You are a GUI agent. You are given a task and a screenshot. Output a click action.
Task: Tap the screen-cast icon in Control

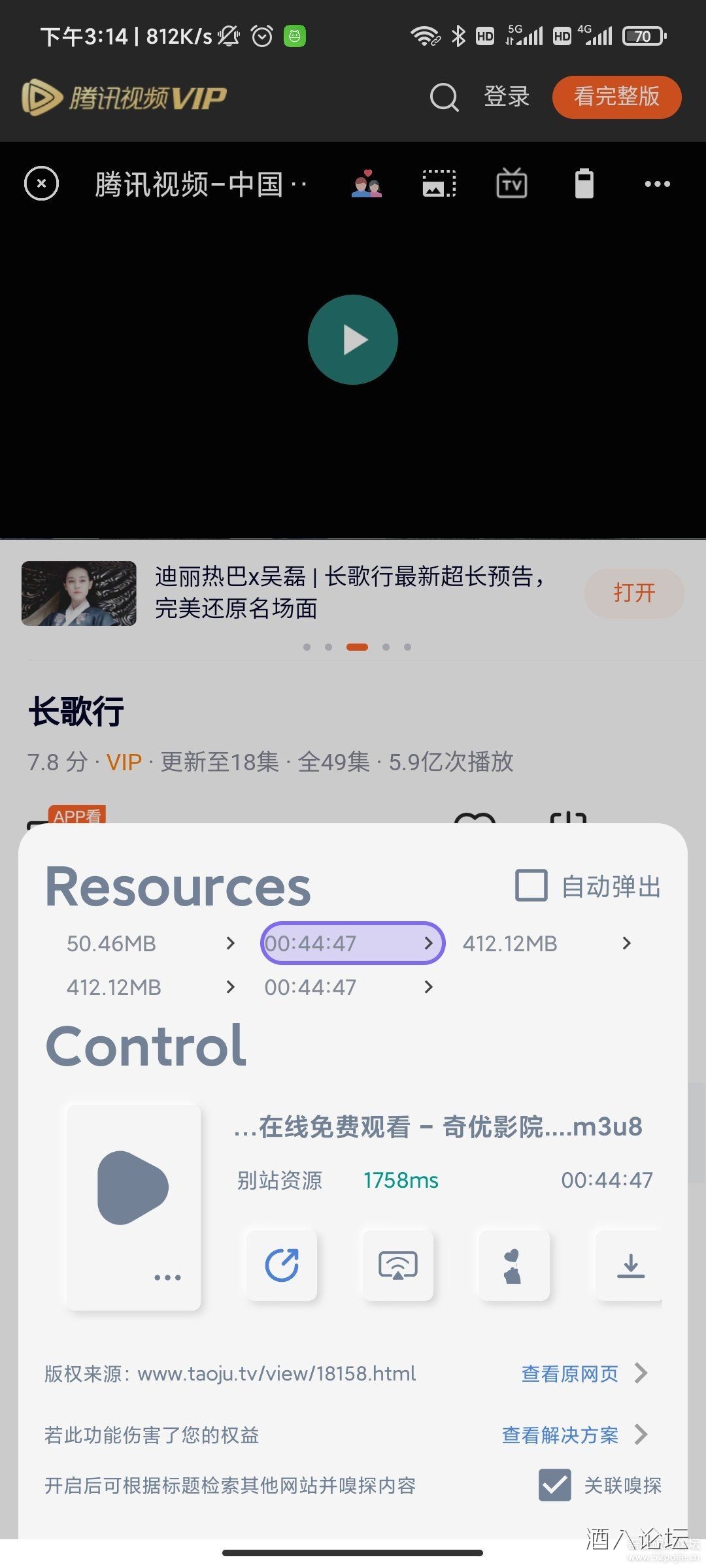398,1266
